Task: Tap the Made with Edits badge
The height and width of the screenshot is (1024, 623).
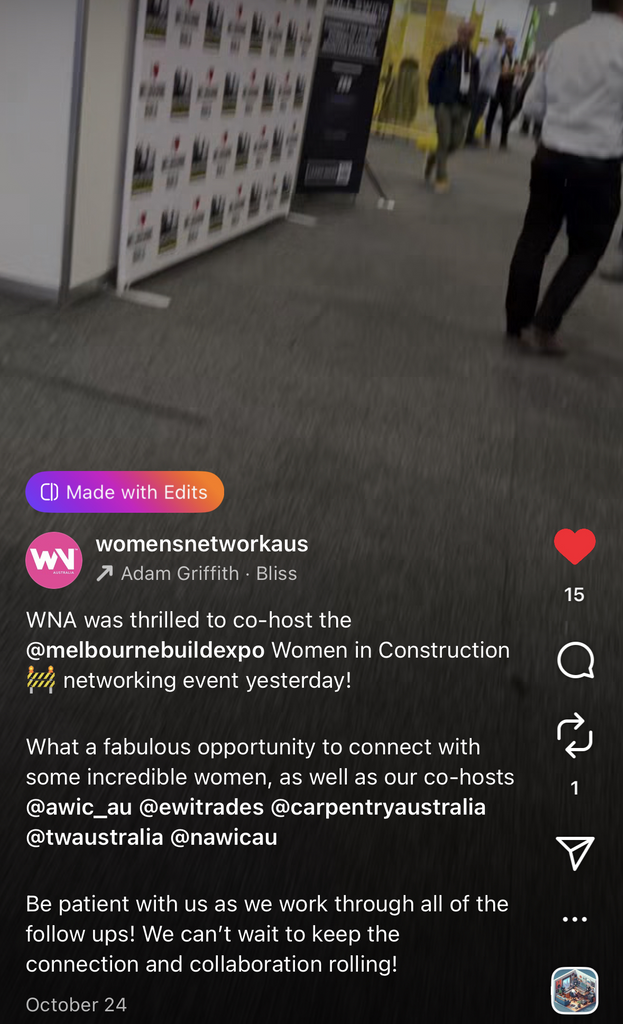Action: (125, 492)
